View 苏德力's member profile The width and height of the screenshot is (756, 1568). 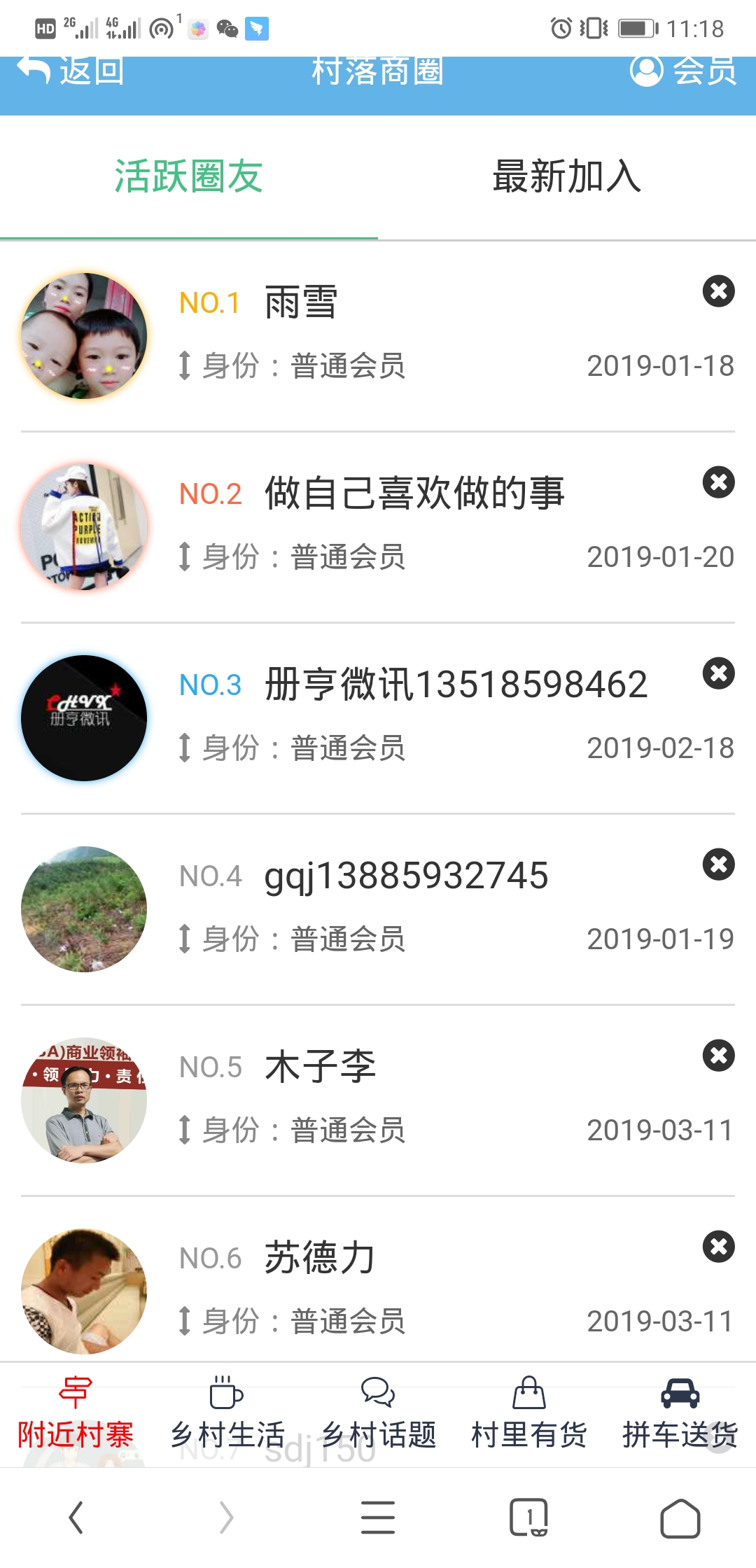(319, 1259)
